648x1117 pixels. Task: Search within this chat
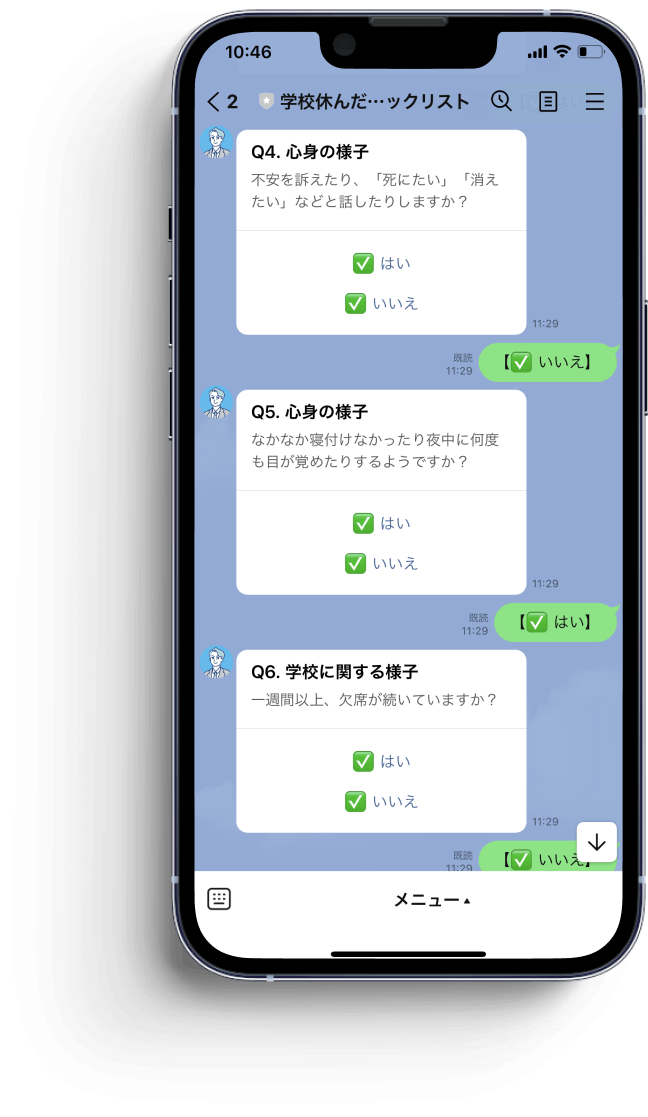point(501,101)
